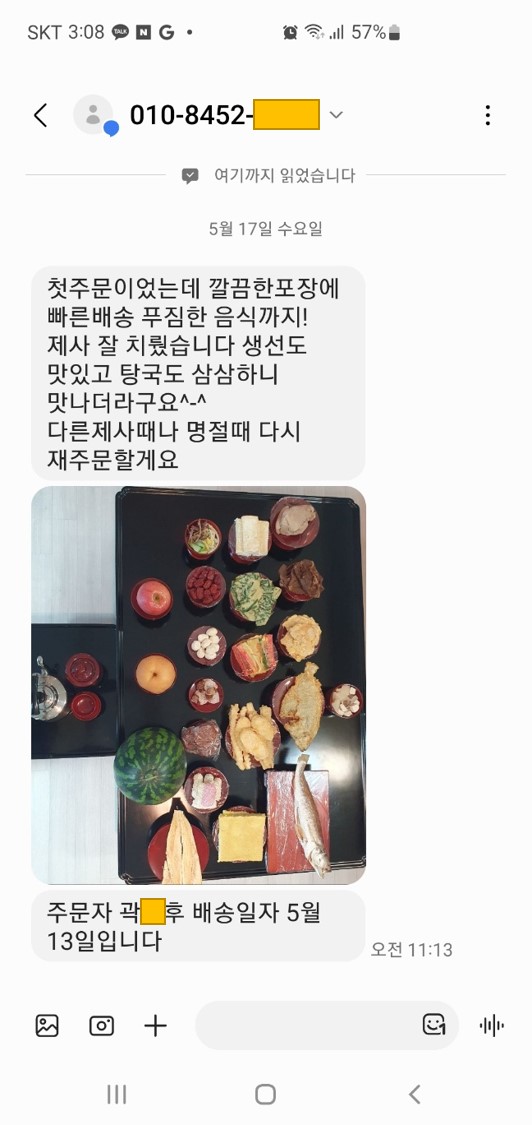Open the sticker and emoji picker
Screen dimensions: 532x1125
(x=434, y=1025)
